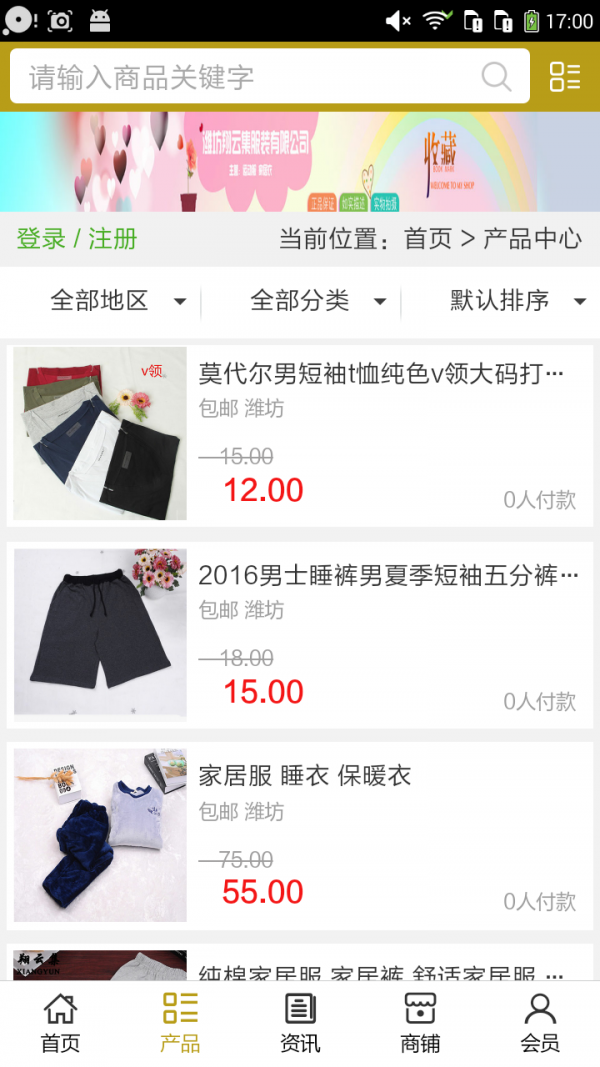Expand the 全部分类 category dropdown
This screenshot has width=600, height=1067.
coord(318,300)
